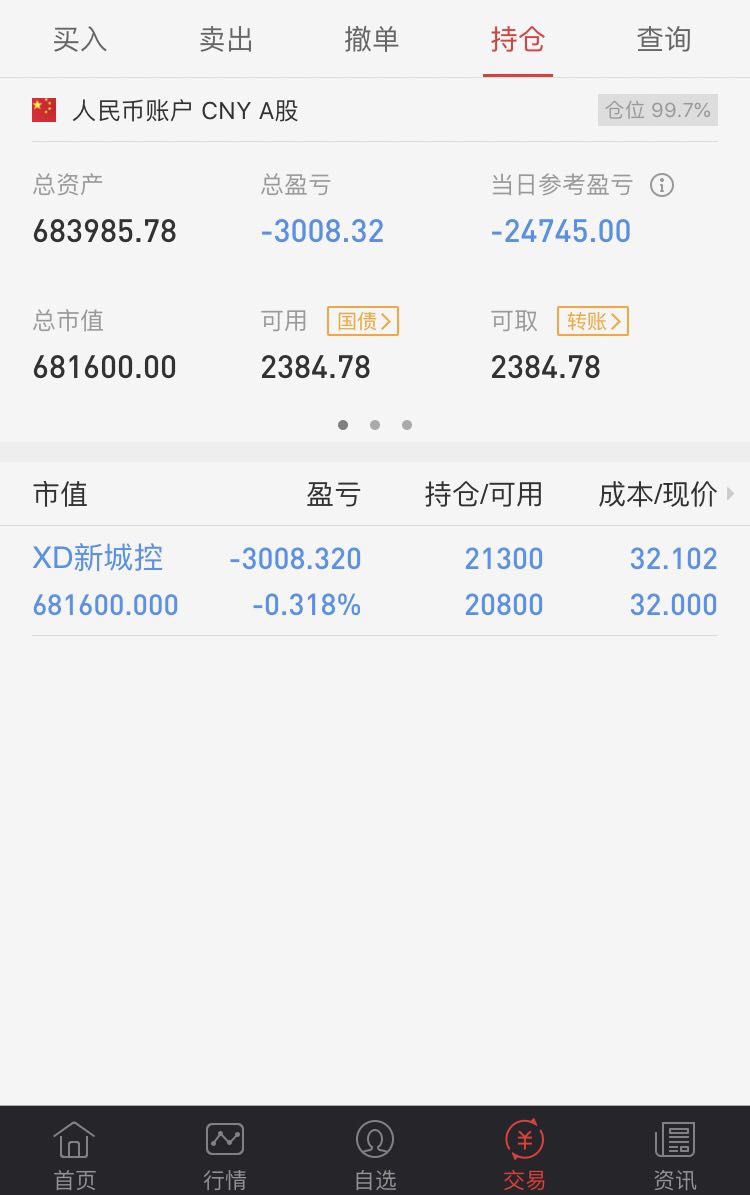Open the 首页 home icon

[x=74, y=1150]
